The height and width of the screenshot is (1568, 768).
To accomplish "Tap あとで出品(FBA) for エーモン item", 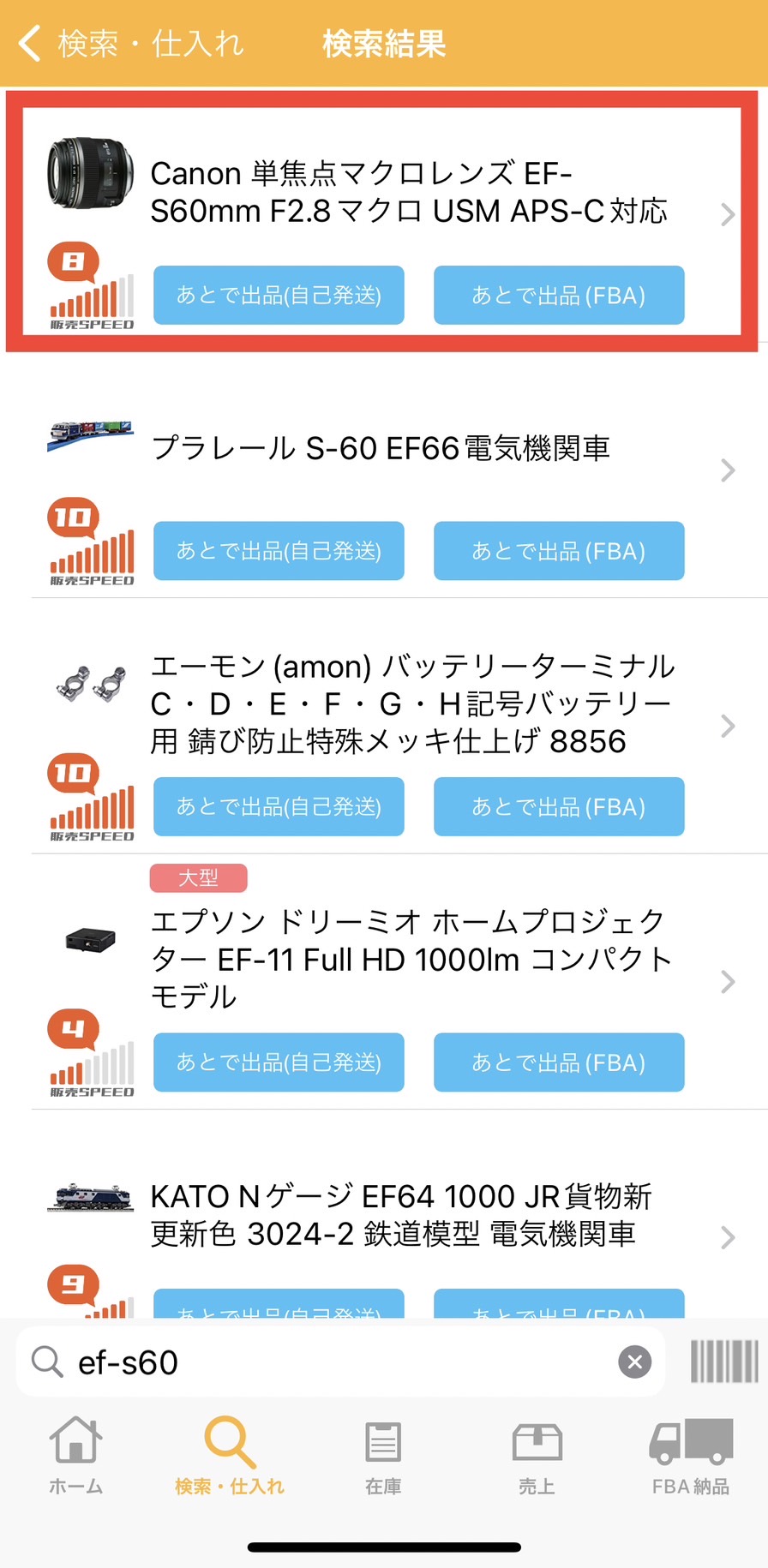I will click(x=559, y=806).
